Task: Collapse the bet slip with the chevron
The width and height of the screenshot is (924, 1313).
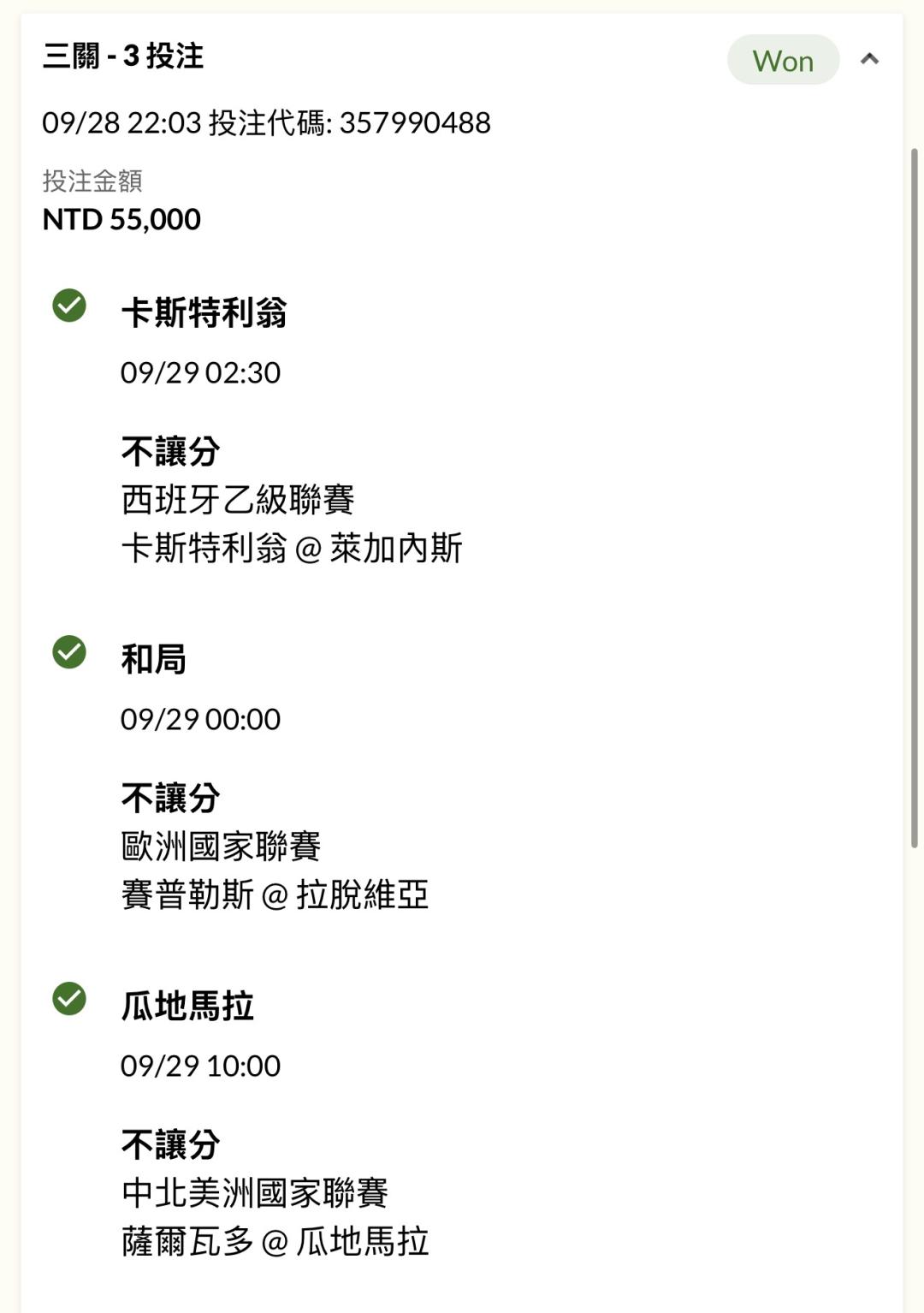Action: tap(869, 59)
